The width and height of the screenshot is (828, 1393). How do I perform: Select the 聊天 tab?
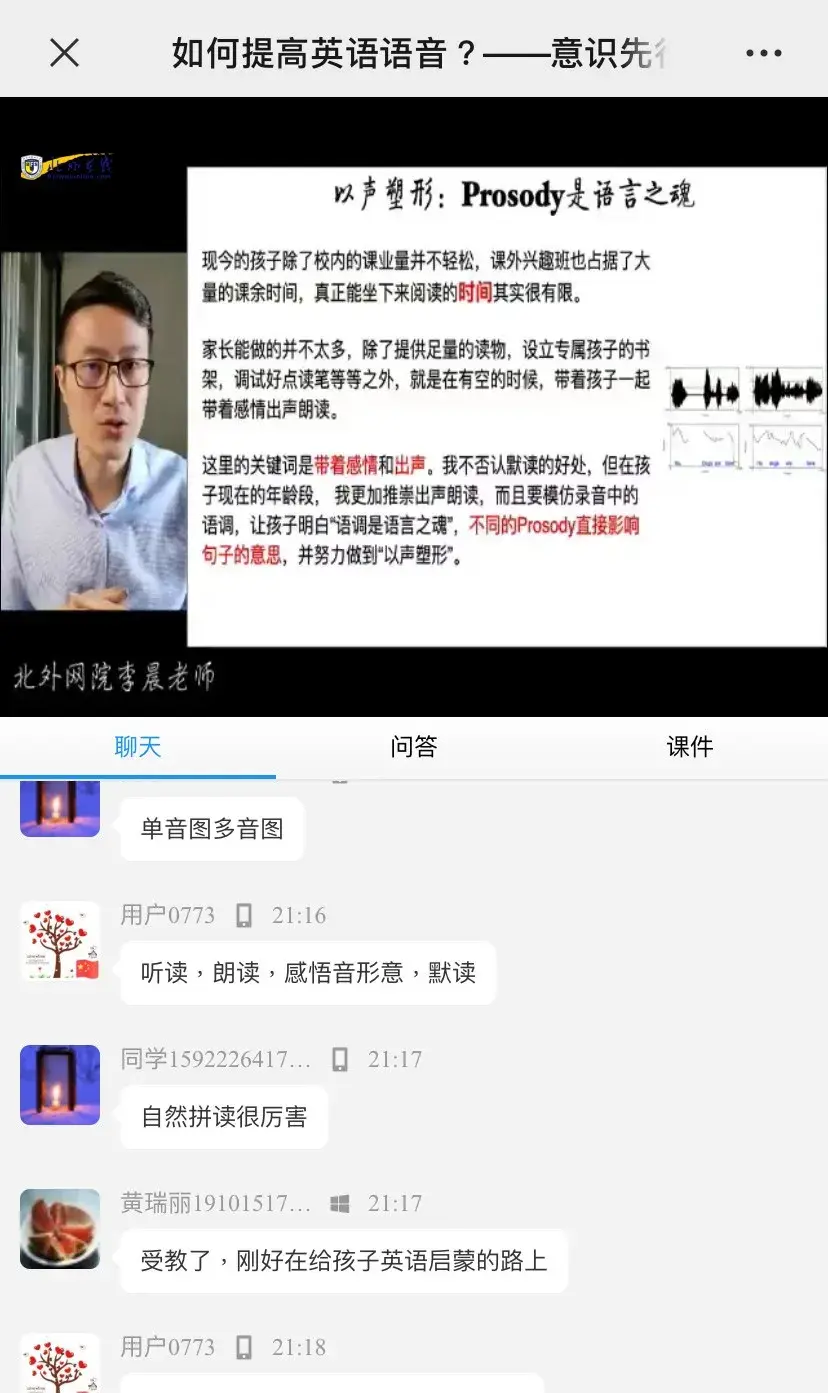pos(138,747)
